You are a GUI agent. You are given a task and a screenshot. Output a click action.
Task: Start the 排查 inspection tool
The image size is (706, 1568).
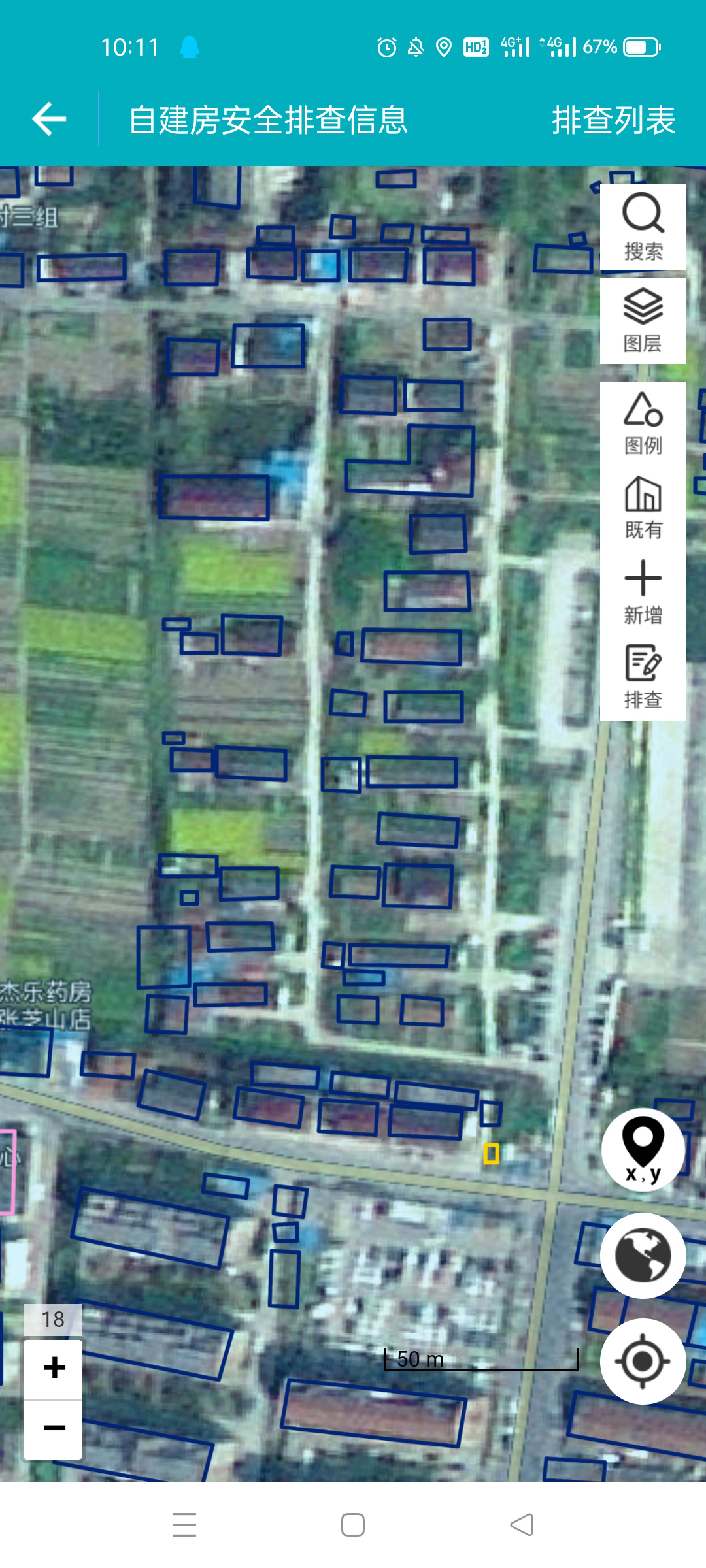[643, 677]
